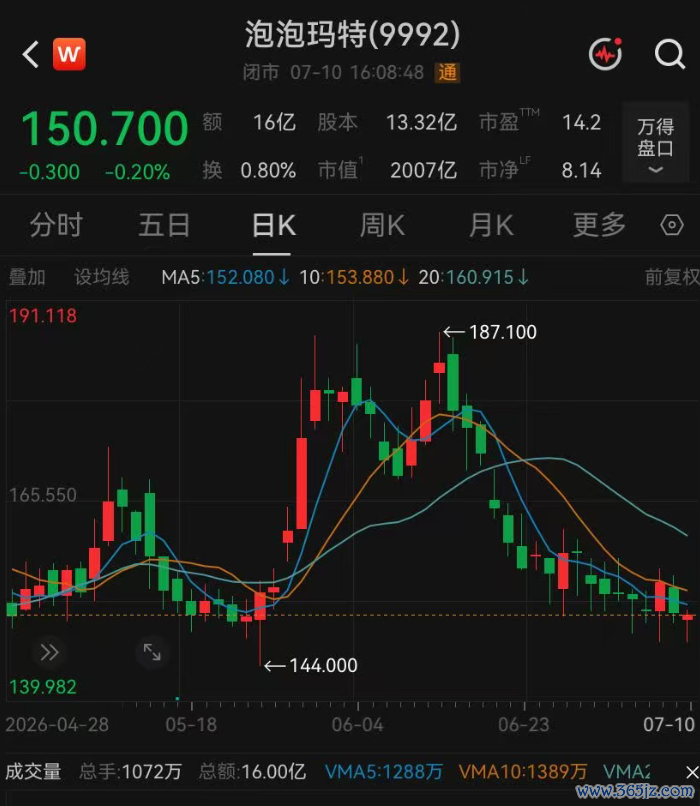The height and width of the screenshot is (806, 700).
Task: Go back with the top-left arrow
Action: point(30,54)
